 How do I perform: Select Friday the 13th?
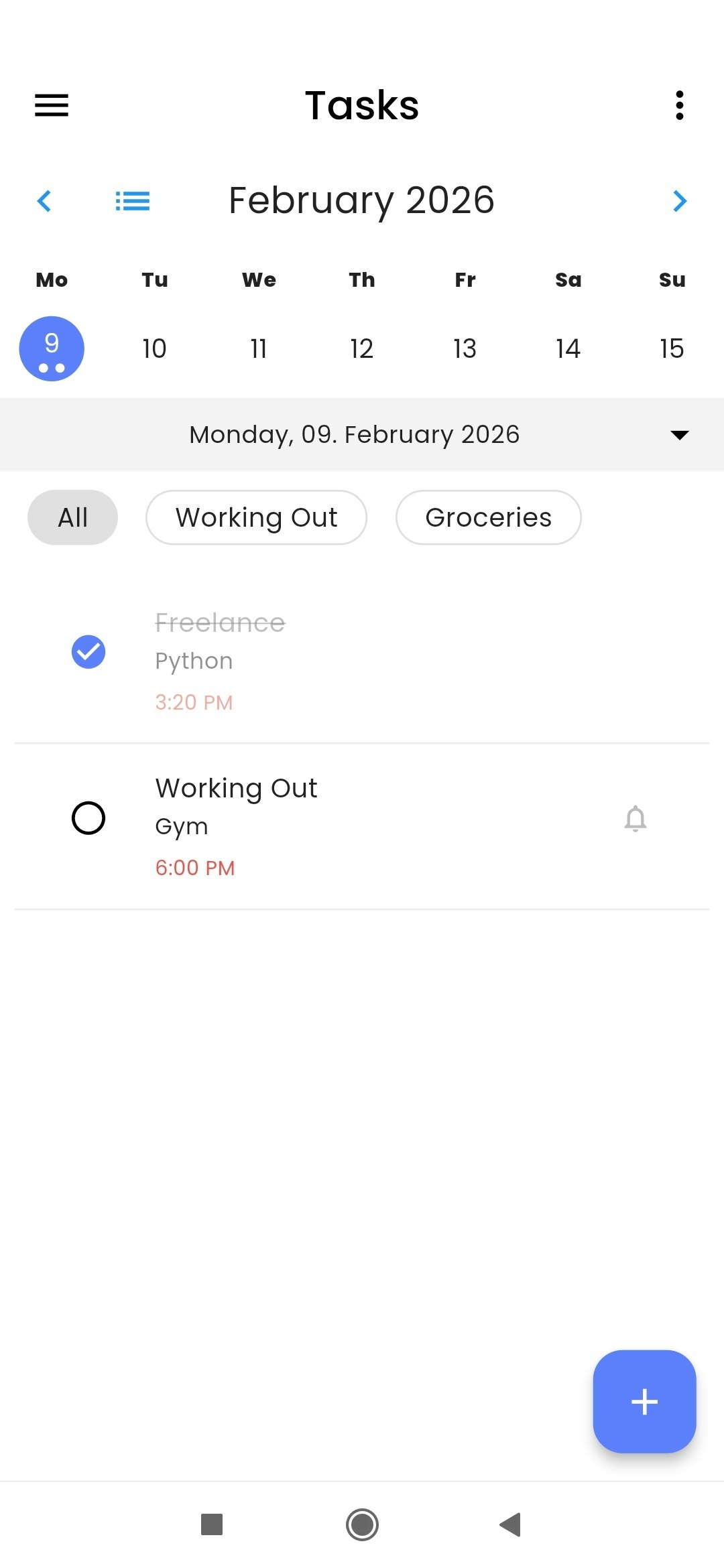[465, 348]
